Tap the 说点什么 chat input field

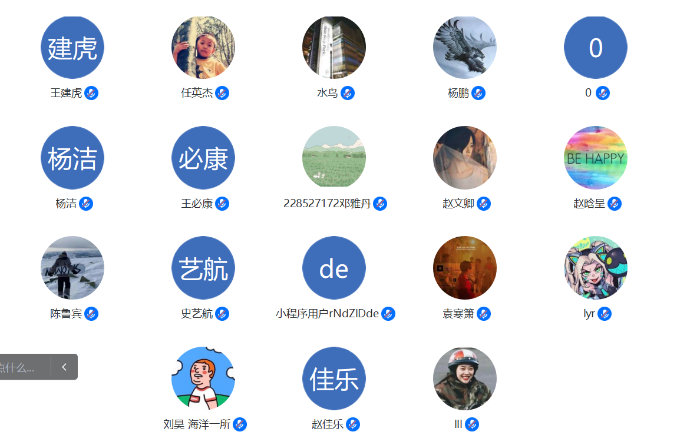pos(20,367)
